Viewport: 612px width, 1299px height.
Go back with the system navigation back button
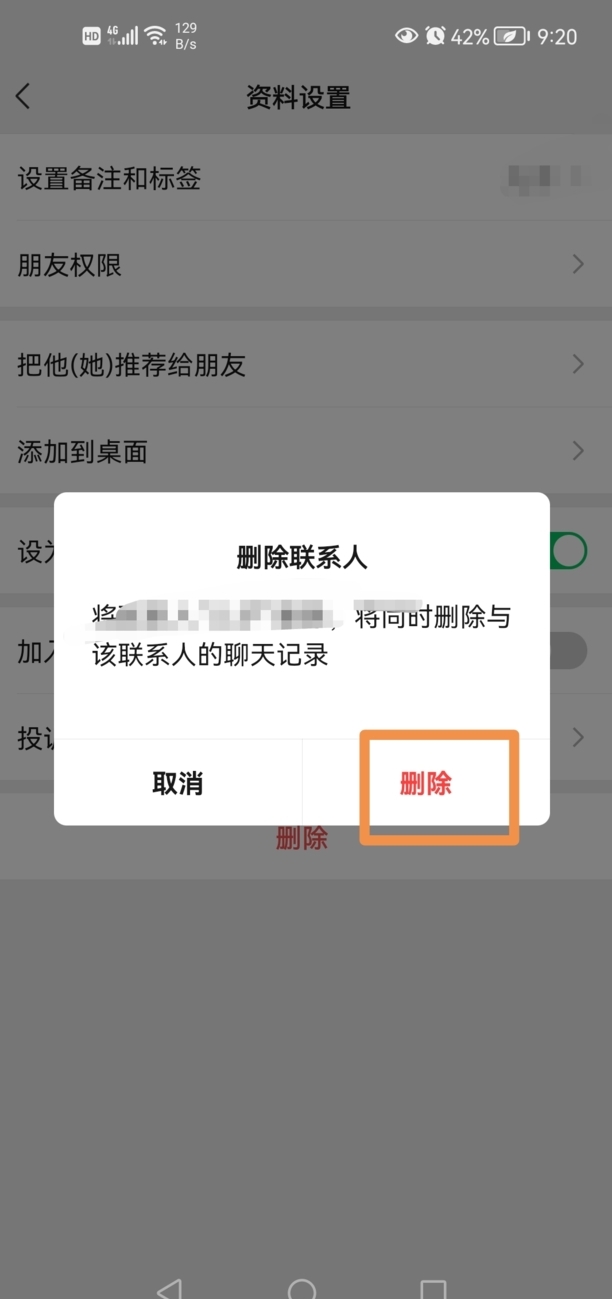pyautogui.click(x=171, y=1288)
